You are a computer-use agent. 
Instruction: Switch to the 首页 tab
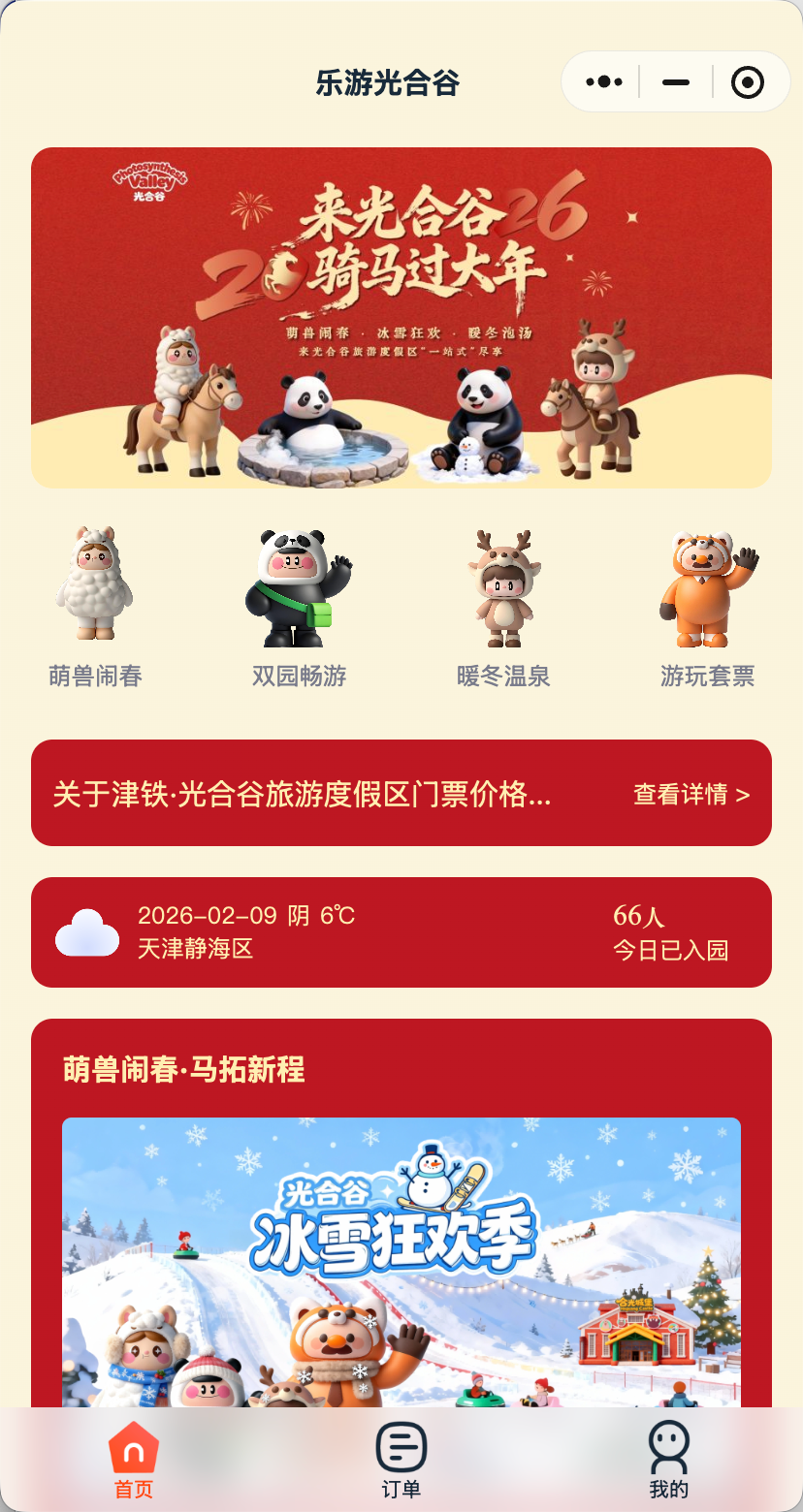(x=134, y=1461)
